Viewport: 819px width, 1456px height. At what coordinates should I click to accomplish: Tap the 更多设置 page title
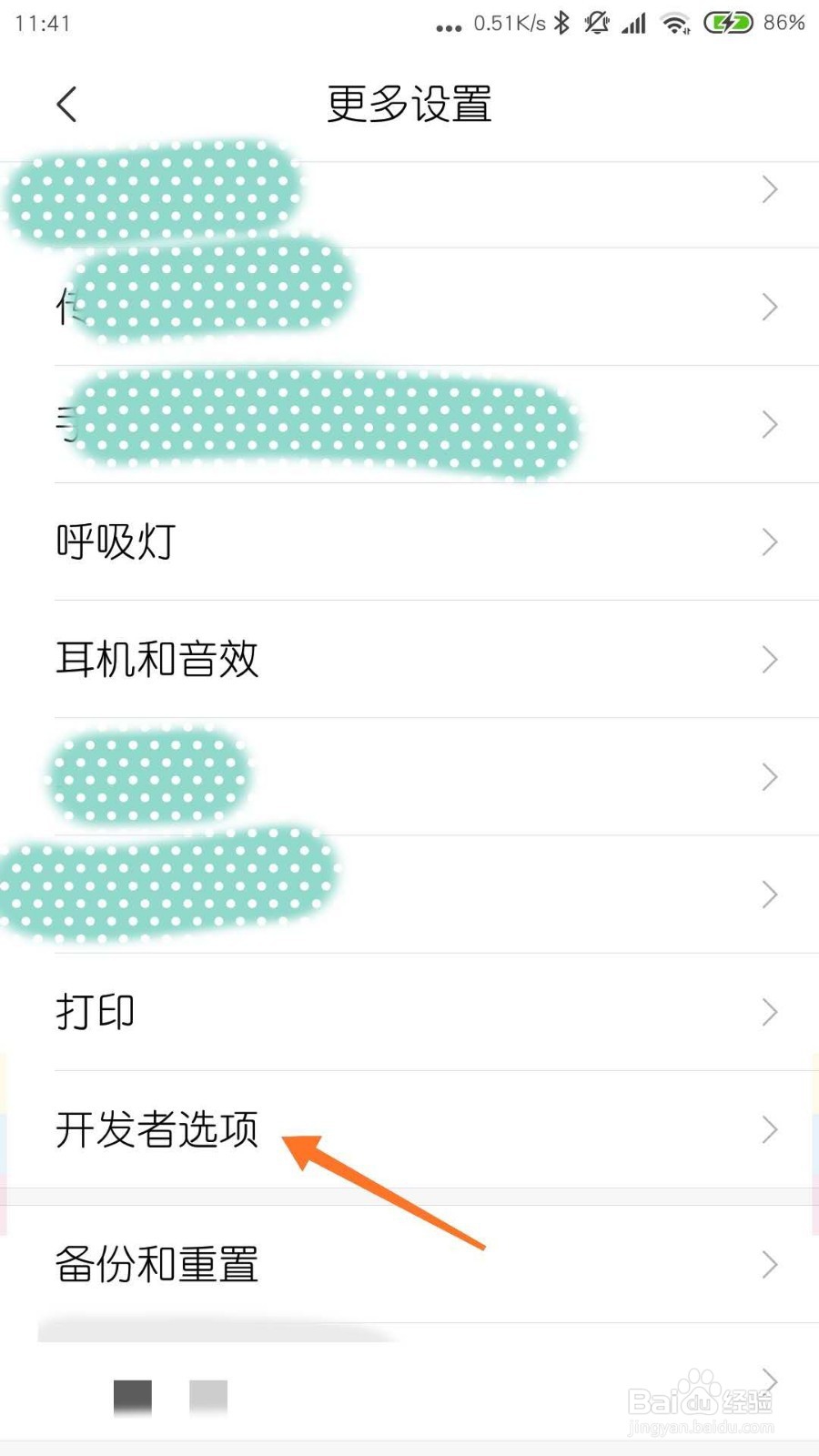(408, 103)
